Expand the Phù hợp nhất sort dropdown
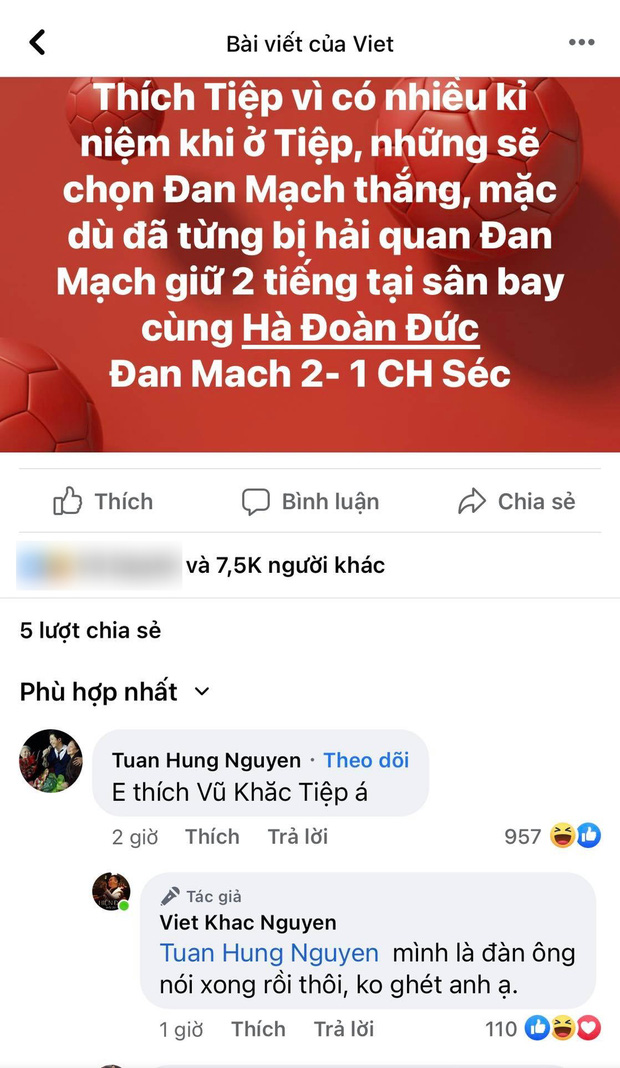Viewport: 620px width, 1068px height. 114,692
